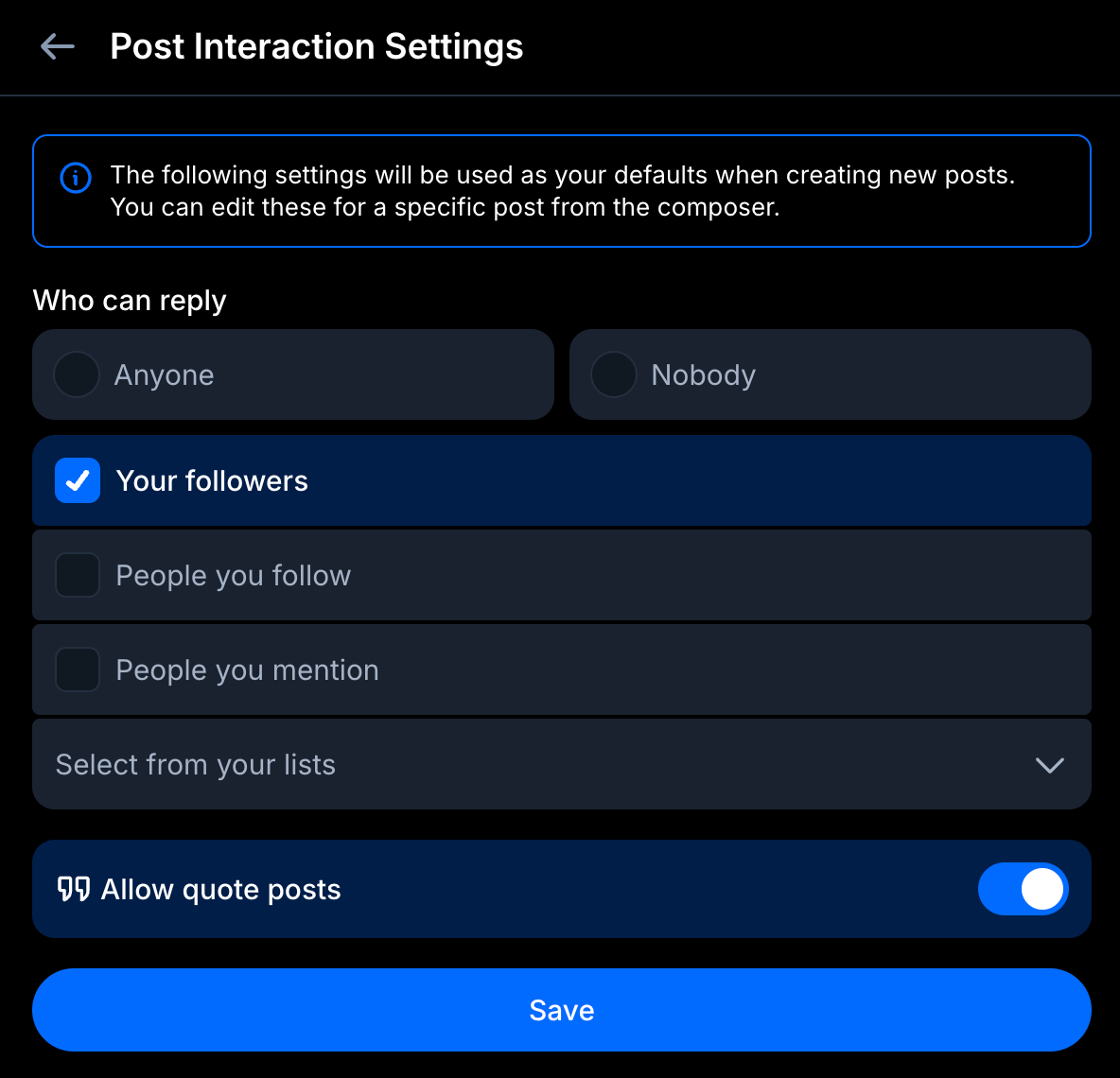Check People you follow option
Viewport: 1120px width, 1078px height.
pyautogui.click(x=78, y=575)
